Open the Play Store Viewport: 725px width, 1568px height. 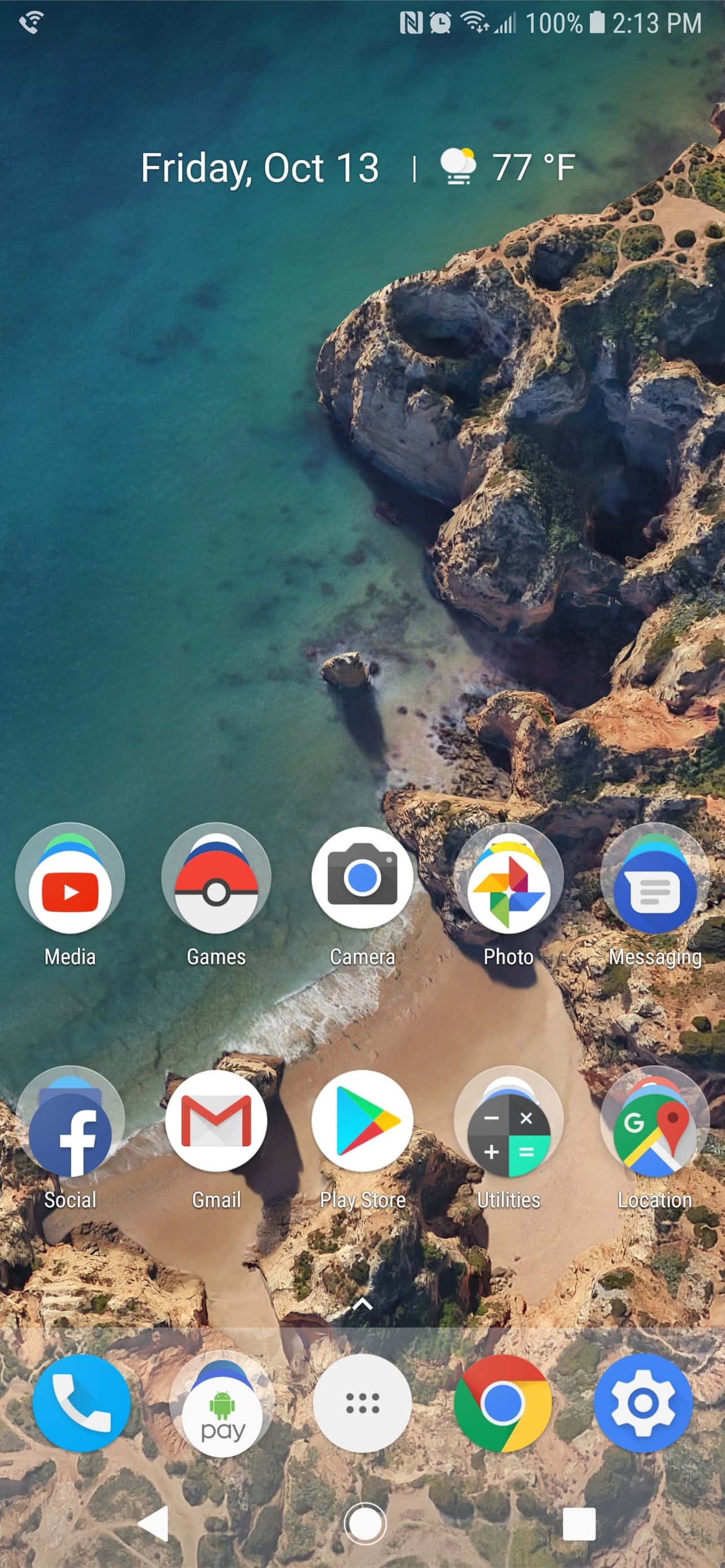tap(362, 1122)
